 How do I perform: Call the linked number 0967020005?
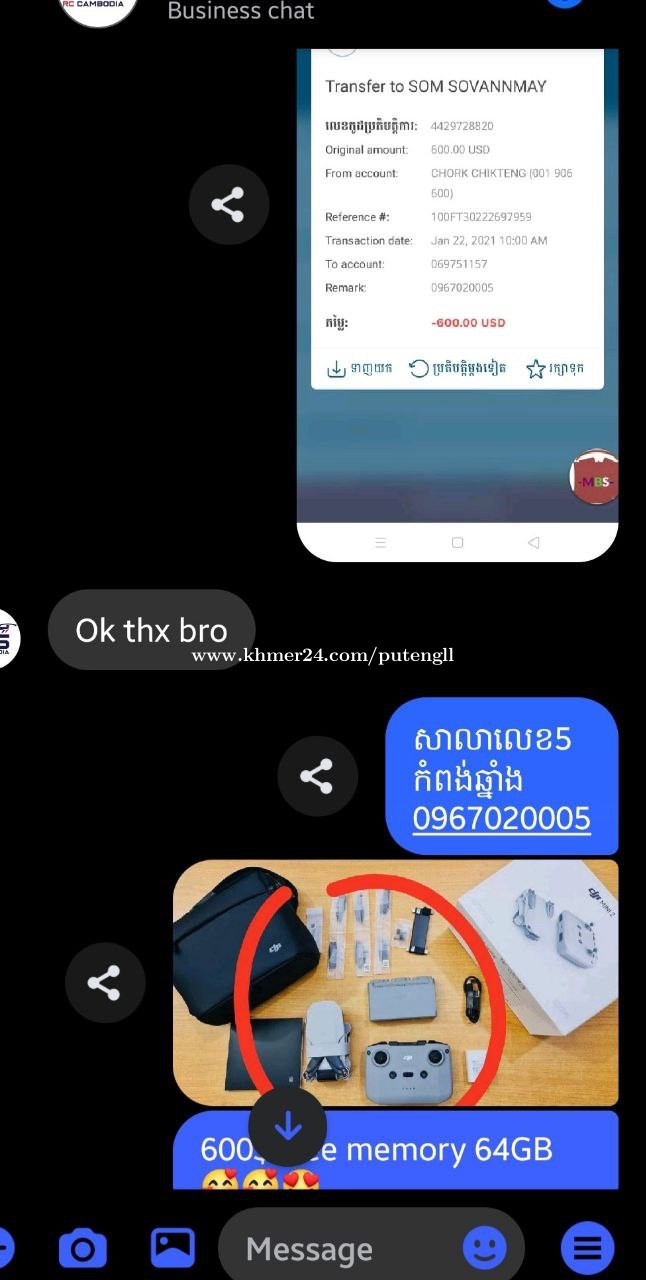[501, 819]
